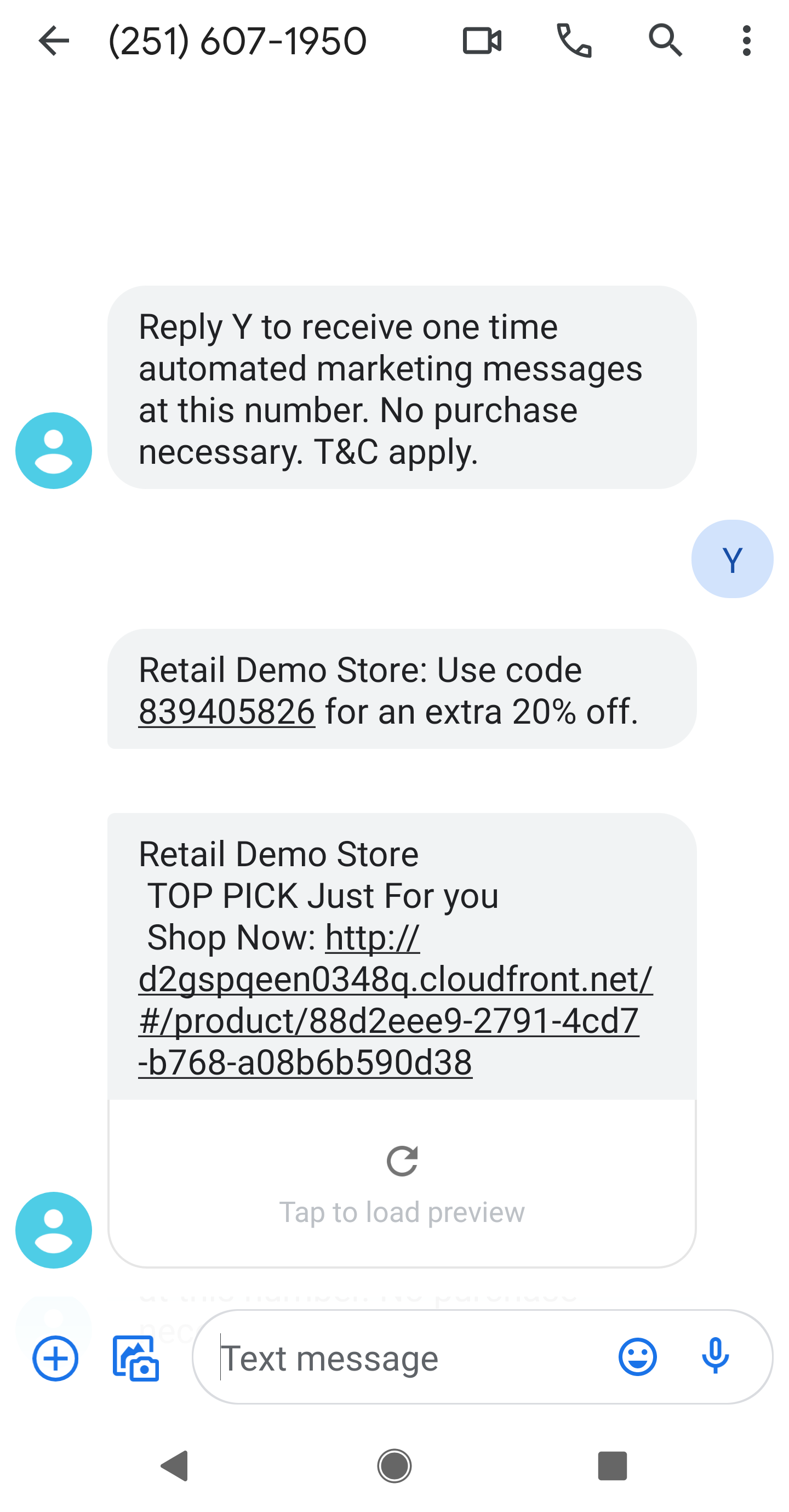The width and height of the screenshot is (789, 1512).
Task: Attach a photo from gallery or camera
Action: pos(135,1357)
